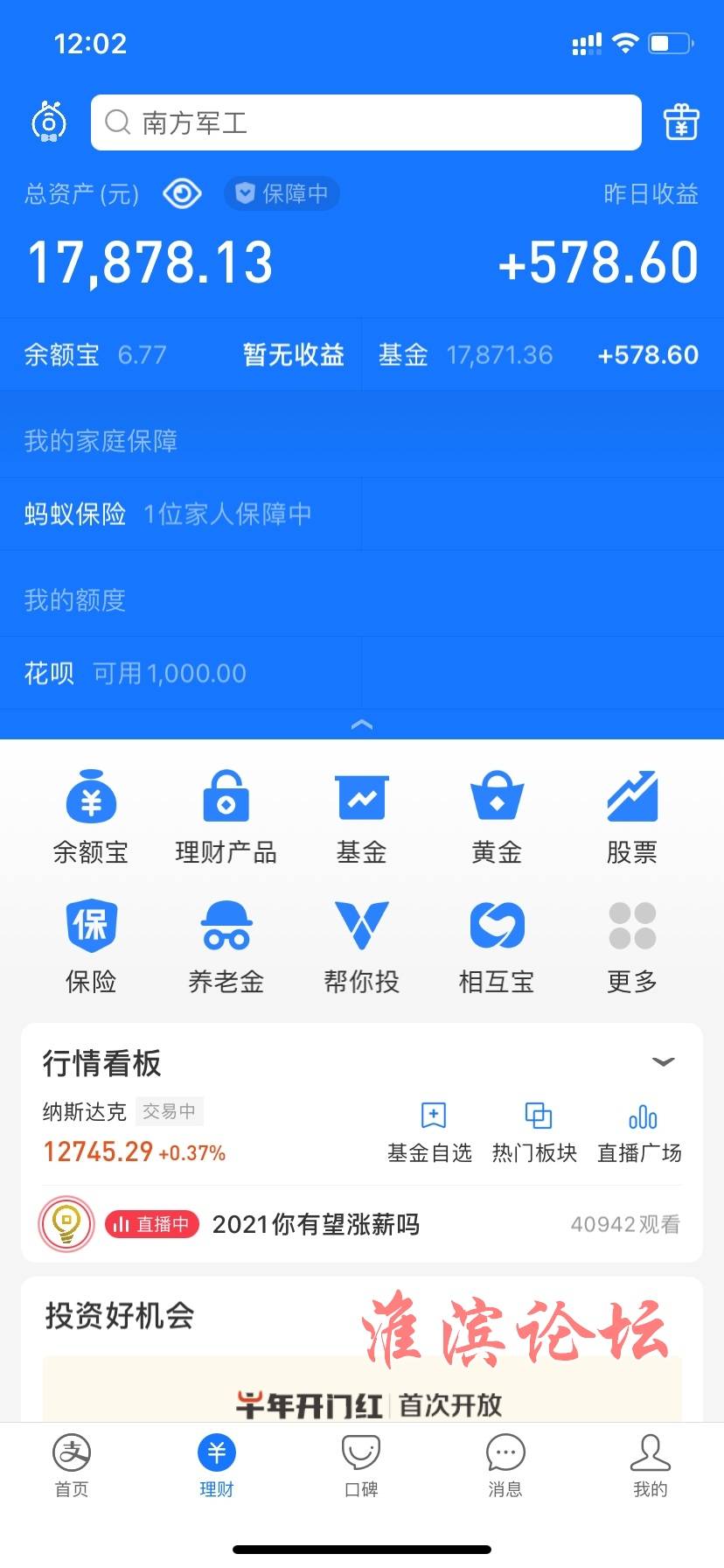Open the 黄金 gold section

click(497, 817)
